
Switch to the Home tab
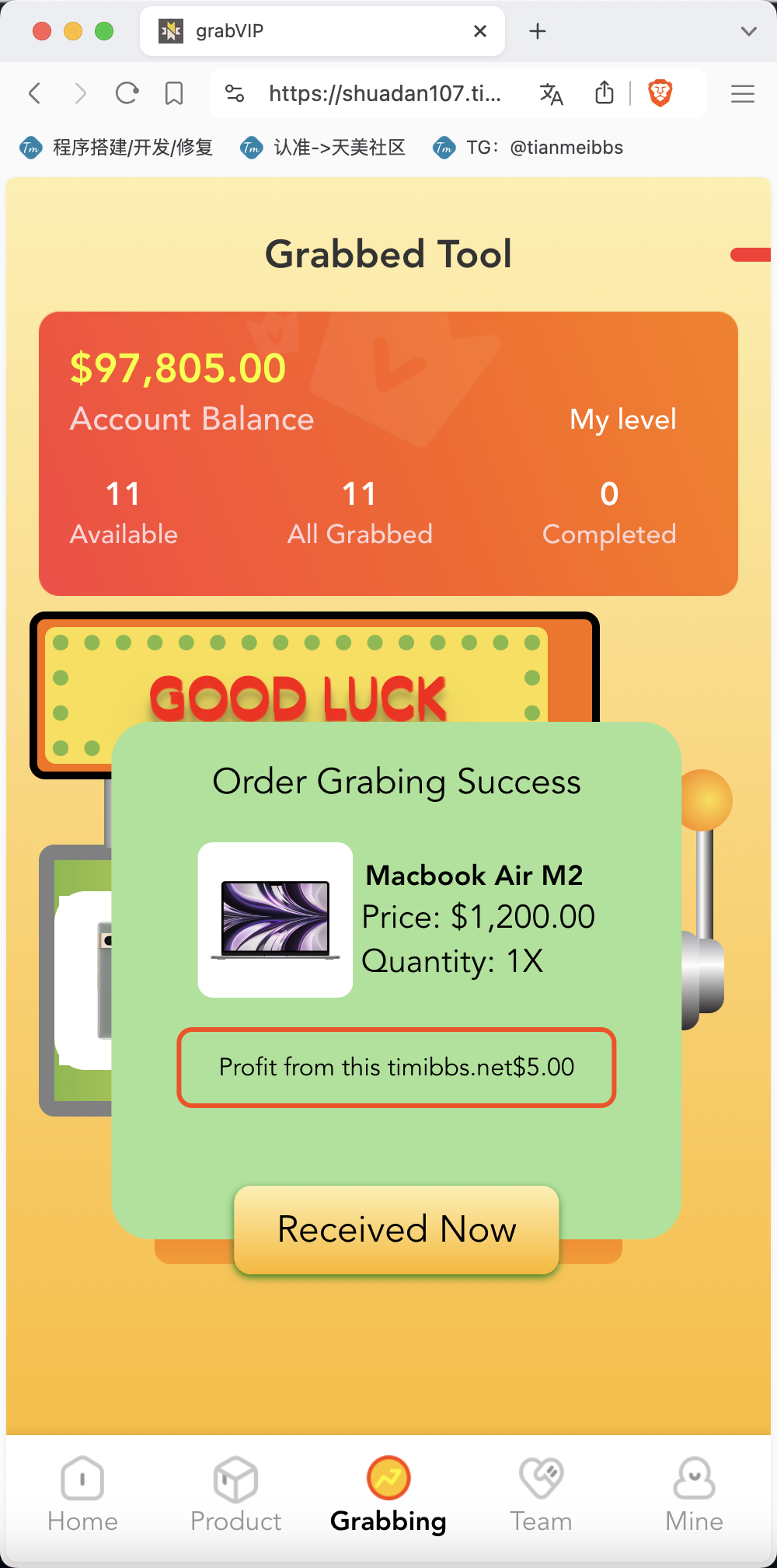click(82, 1495)
